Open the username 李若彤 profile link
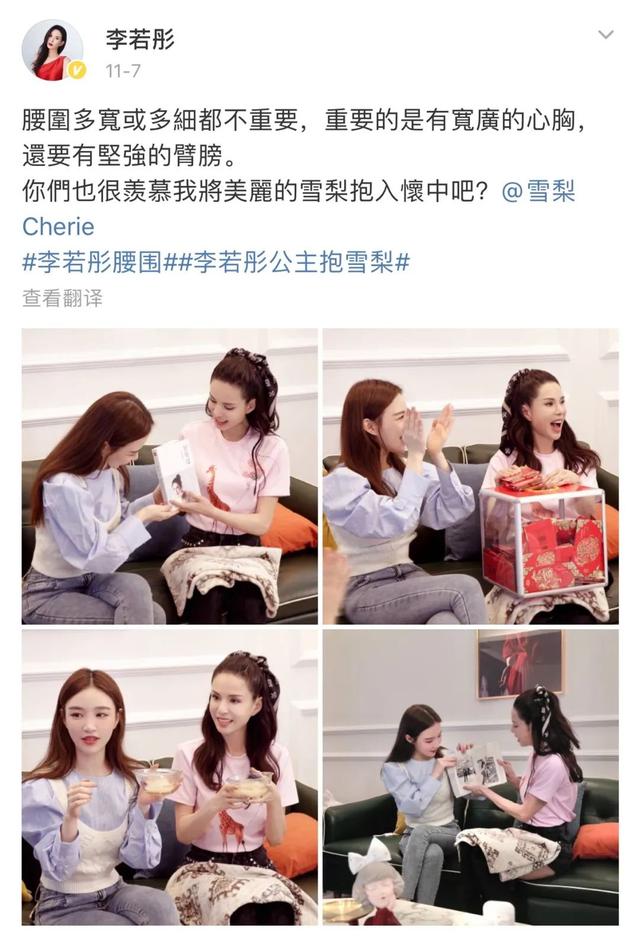The height and width of the screenshot is (938, 640). [140, 39]
